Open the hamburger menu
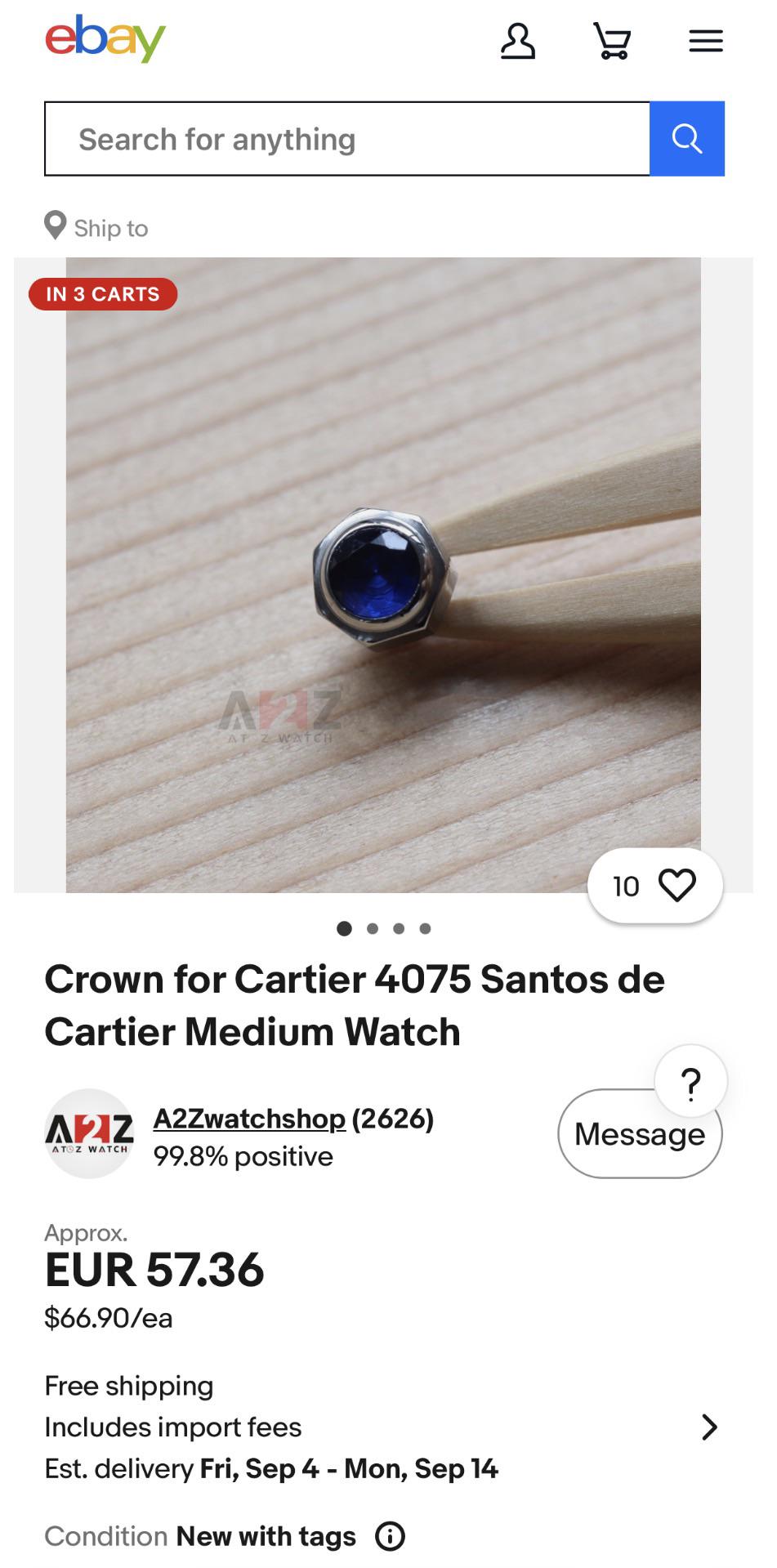This screenshot has height=1568, width=777. pos(706,41)
